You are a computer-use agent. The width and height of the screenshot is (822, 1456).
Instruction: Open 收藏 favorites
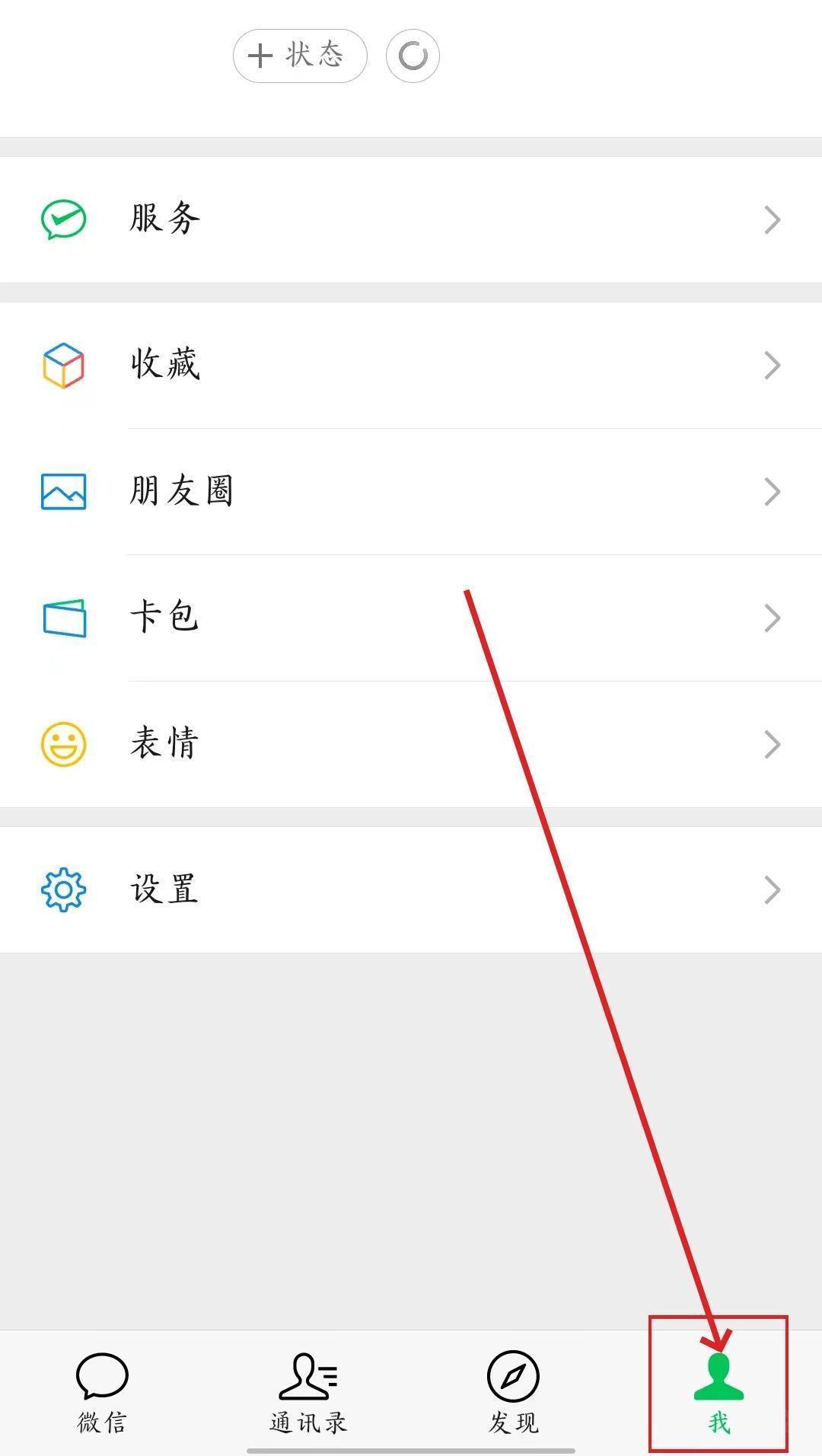(411, 365)
